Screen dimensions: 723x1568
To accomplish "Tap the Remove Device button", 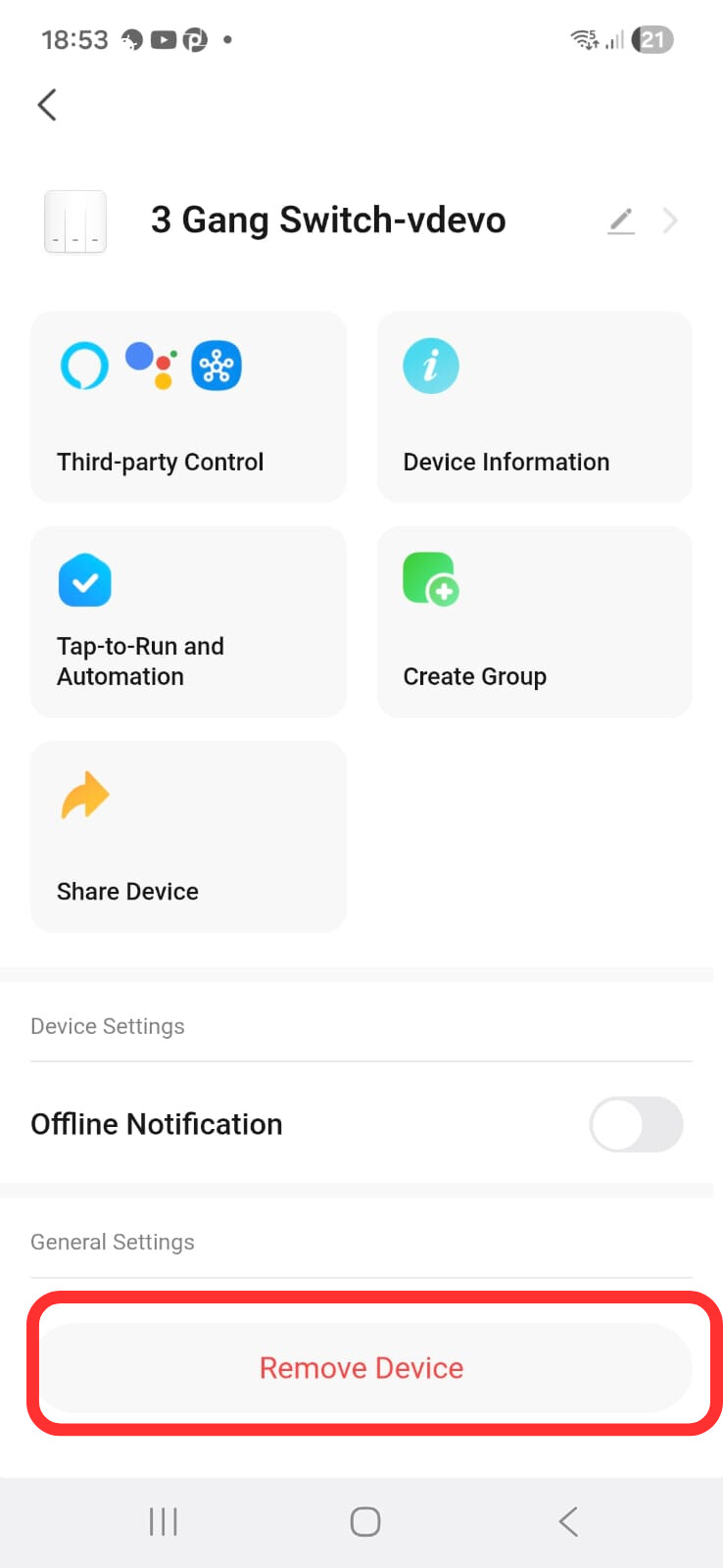I will pos(361,1367).
